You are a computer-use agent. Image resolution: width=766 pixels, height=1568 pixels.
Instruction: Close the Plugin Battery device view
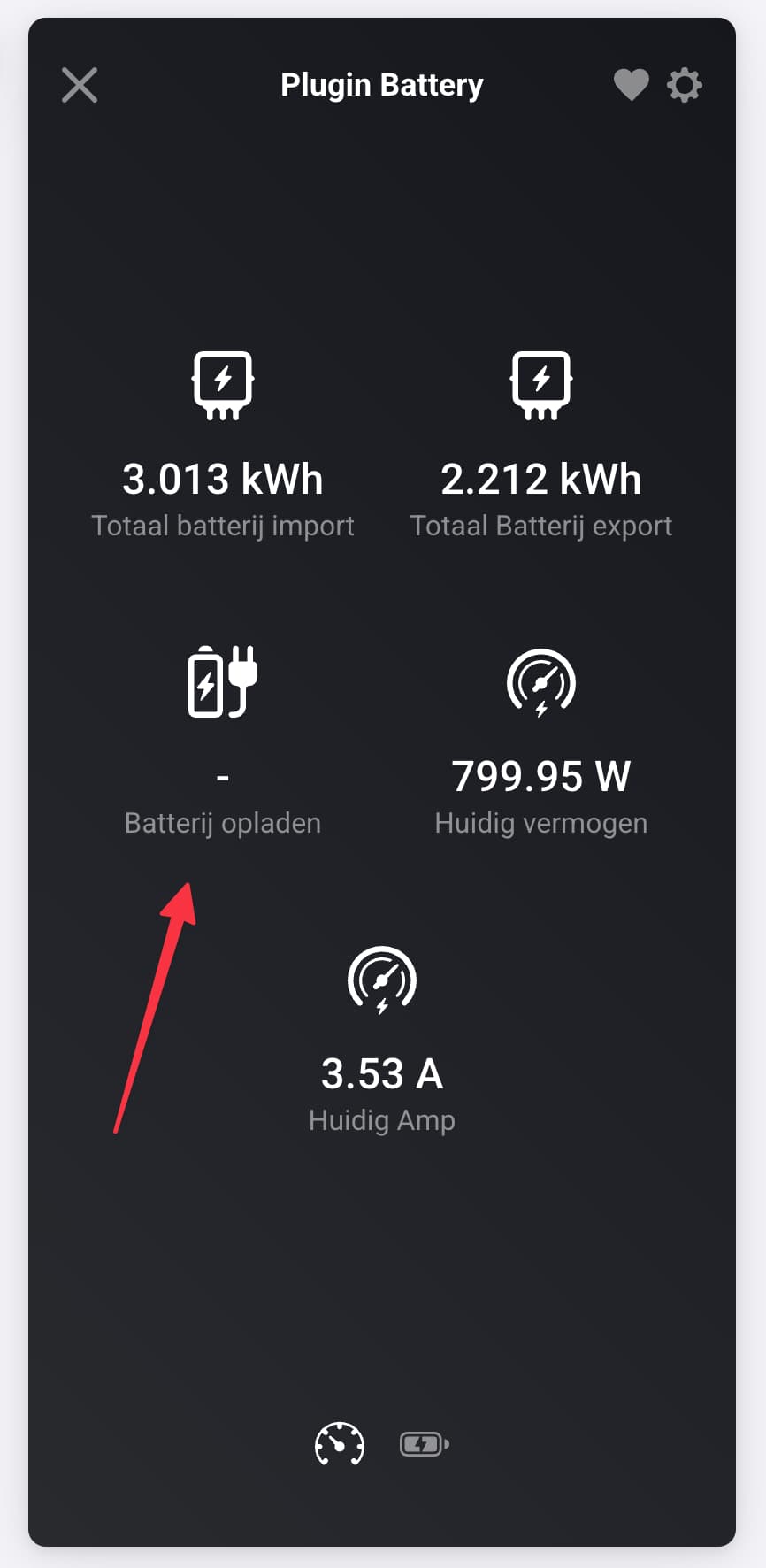click(80, 85)
